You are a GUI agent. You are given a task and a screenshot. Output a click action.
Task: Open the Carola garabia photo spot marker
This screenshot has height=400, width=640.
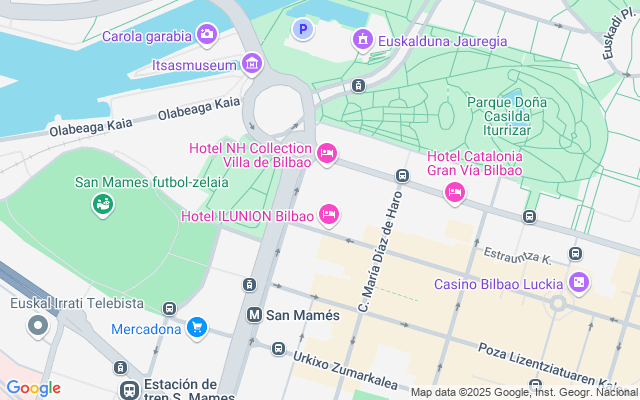[207, 36]
